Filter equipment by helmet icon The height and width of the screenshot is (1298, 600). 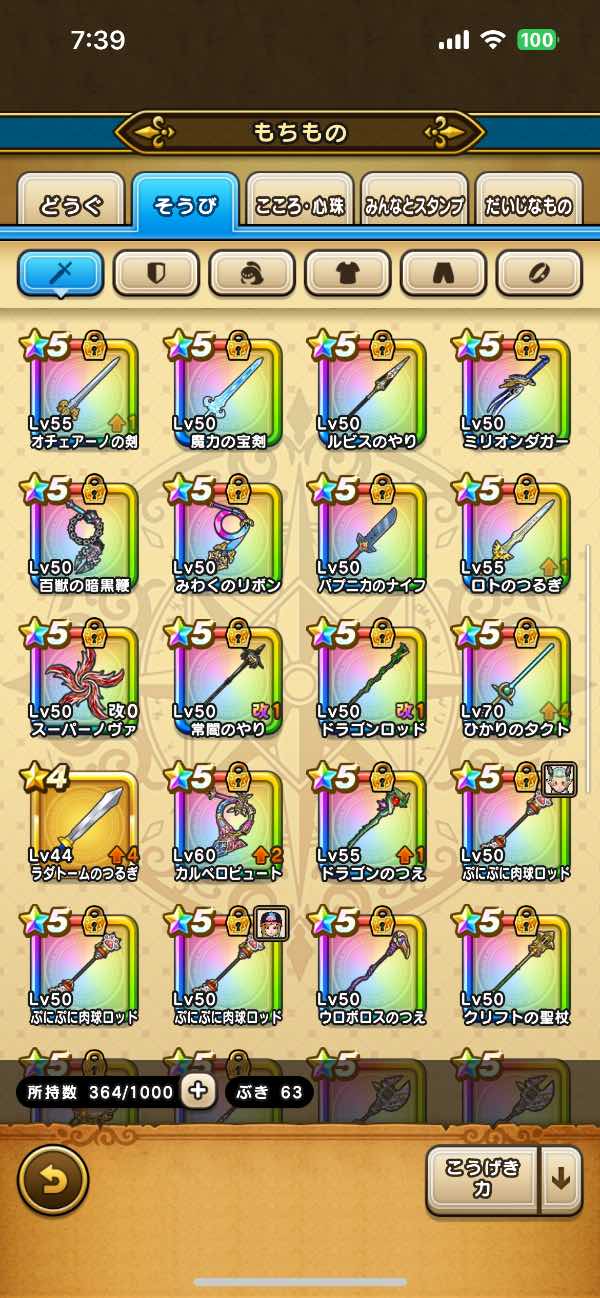click(x=251, y=272)
